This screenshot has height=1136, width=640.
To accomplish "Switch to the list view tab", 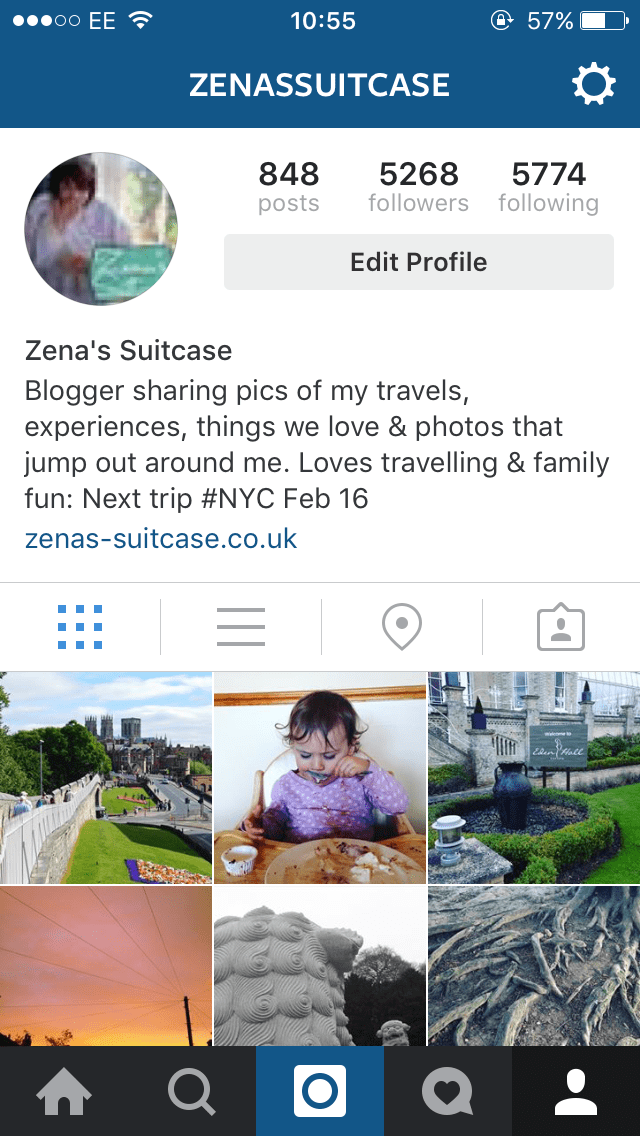I will tap(241, 627).
